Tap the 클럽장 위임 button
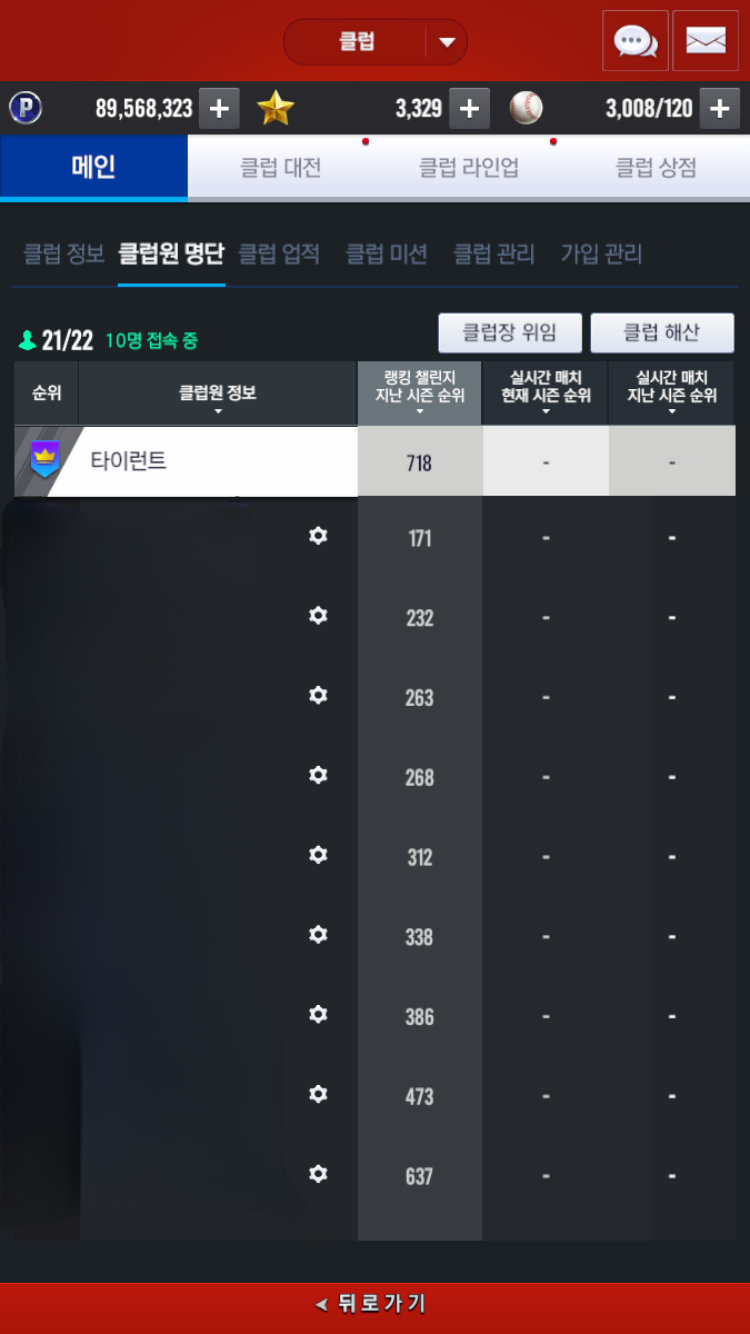This screenshot has width=750, height=1334. [509, 333]
